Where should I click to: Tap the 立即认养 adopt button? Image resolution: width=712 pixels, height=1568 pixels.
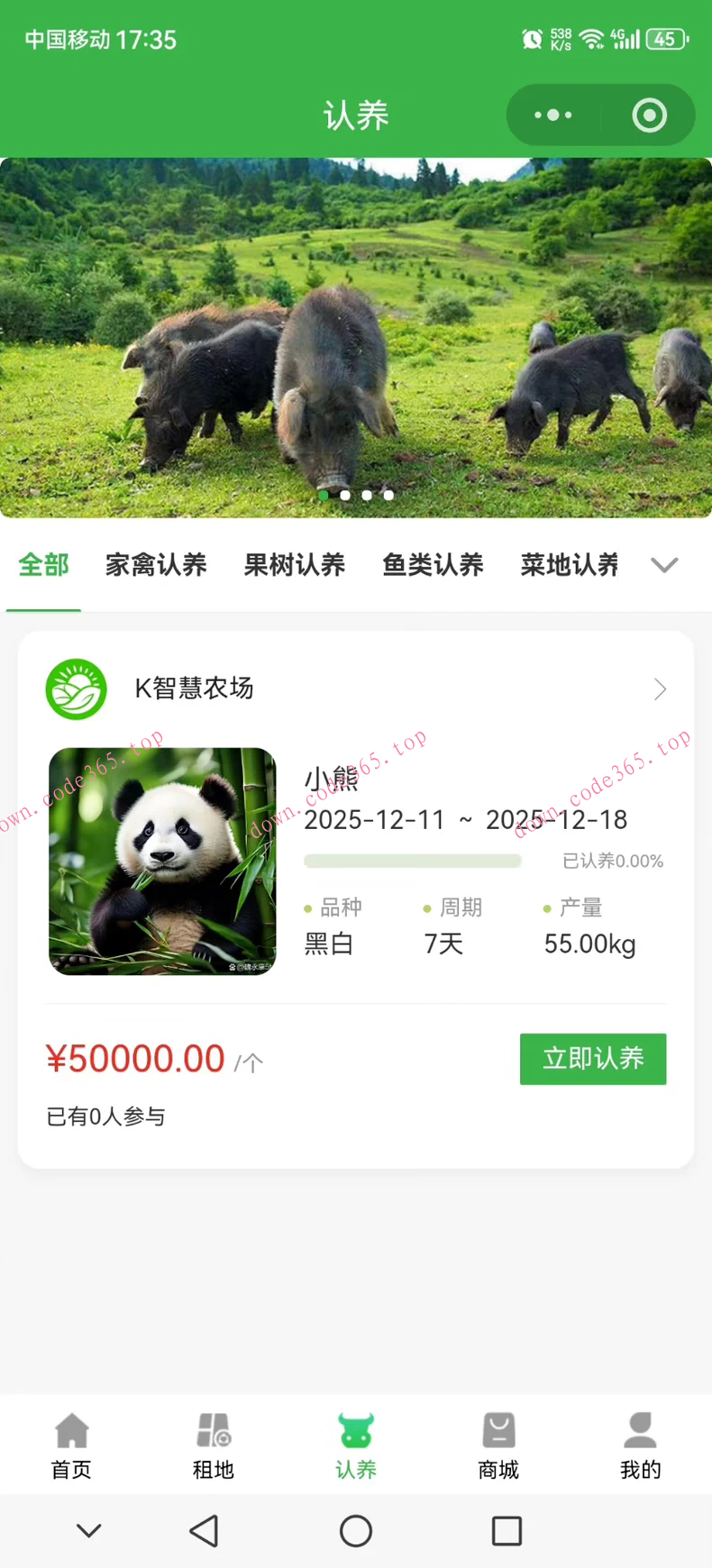pos(592,1059)
